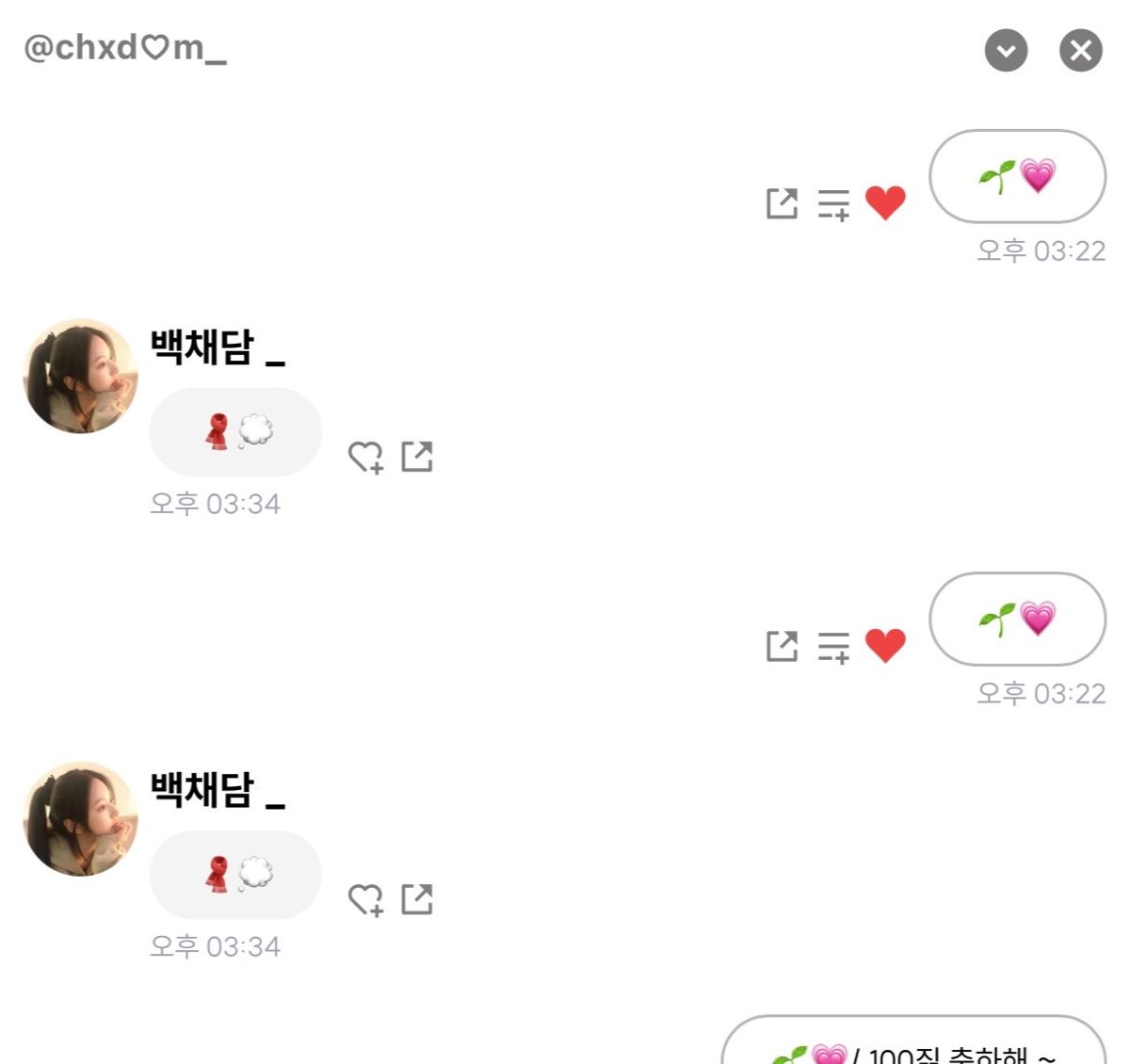This screenshot has height=1064, width=1130.
Task: Collapse chat with the down chevron
Action: click(x=1006, y=51)
